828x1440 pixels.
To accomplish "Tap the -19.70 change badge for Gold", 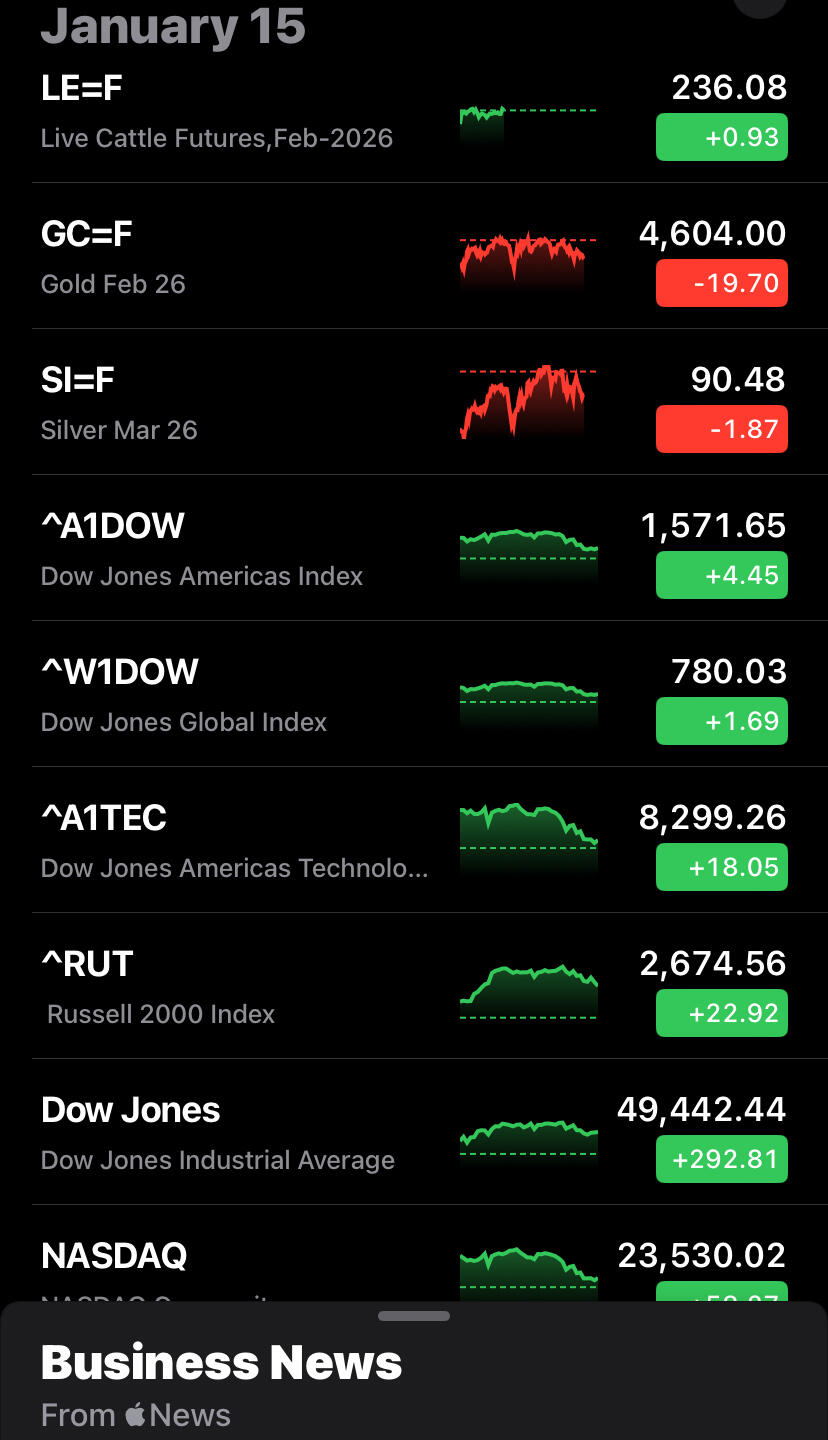I will (x=721, y=283).
